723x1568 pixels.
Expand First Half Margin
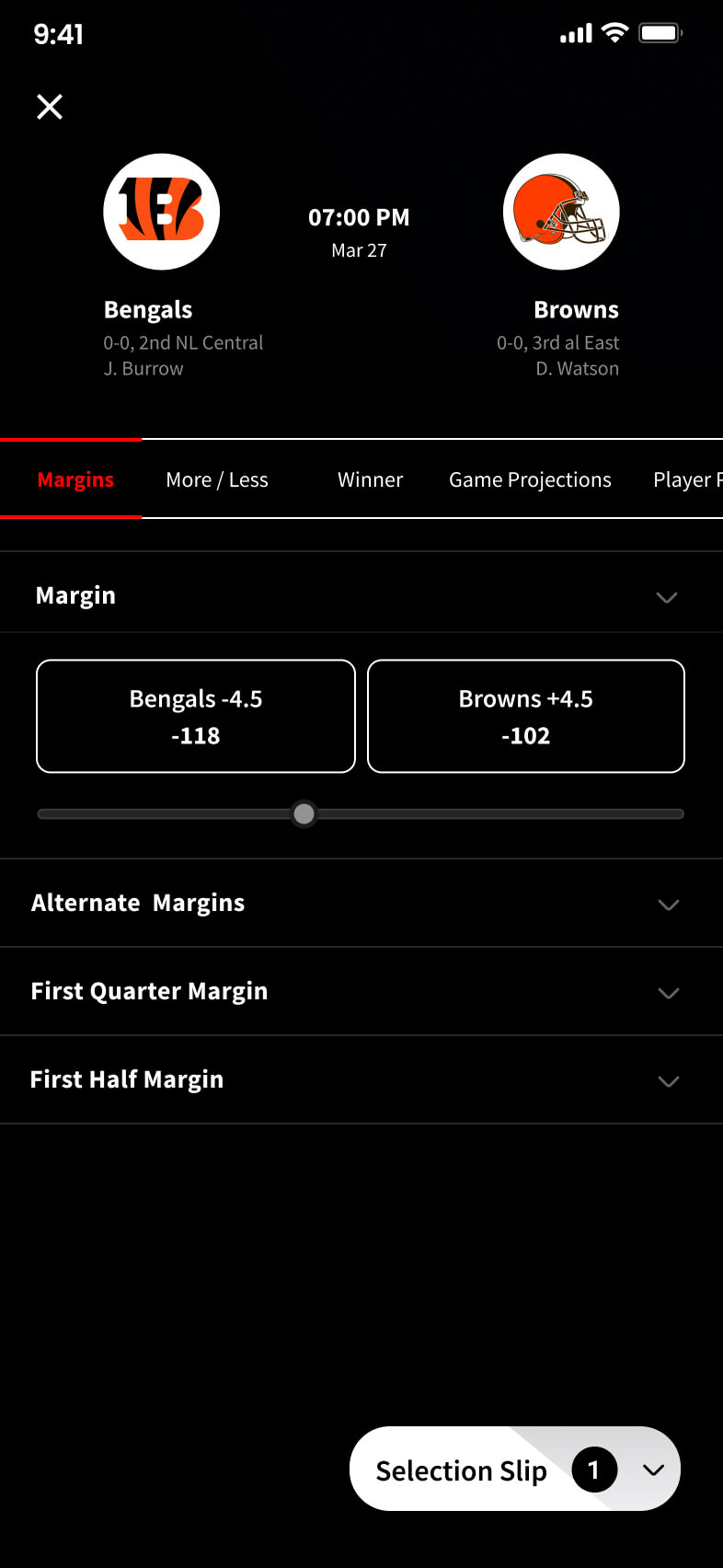(361, 1079)
